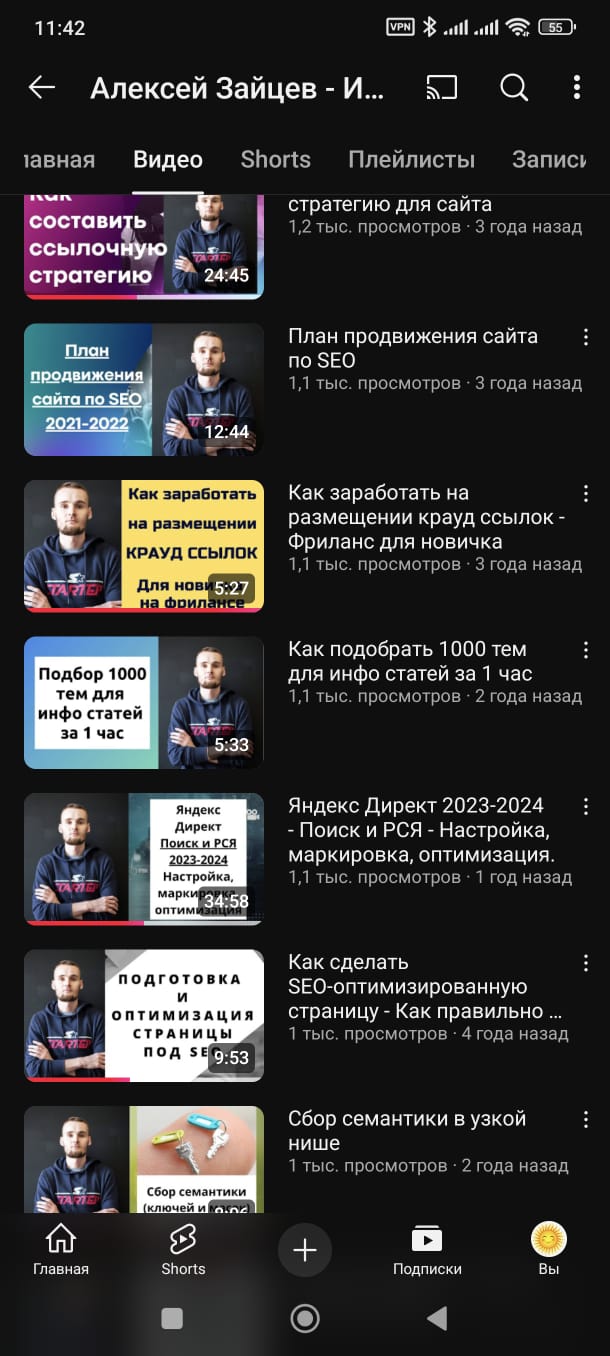The width and height of the screenshot is (610, 1356).
Task: Play the video about крауд ссылок freelancing
Action: [144, 546]
